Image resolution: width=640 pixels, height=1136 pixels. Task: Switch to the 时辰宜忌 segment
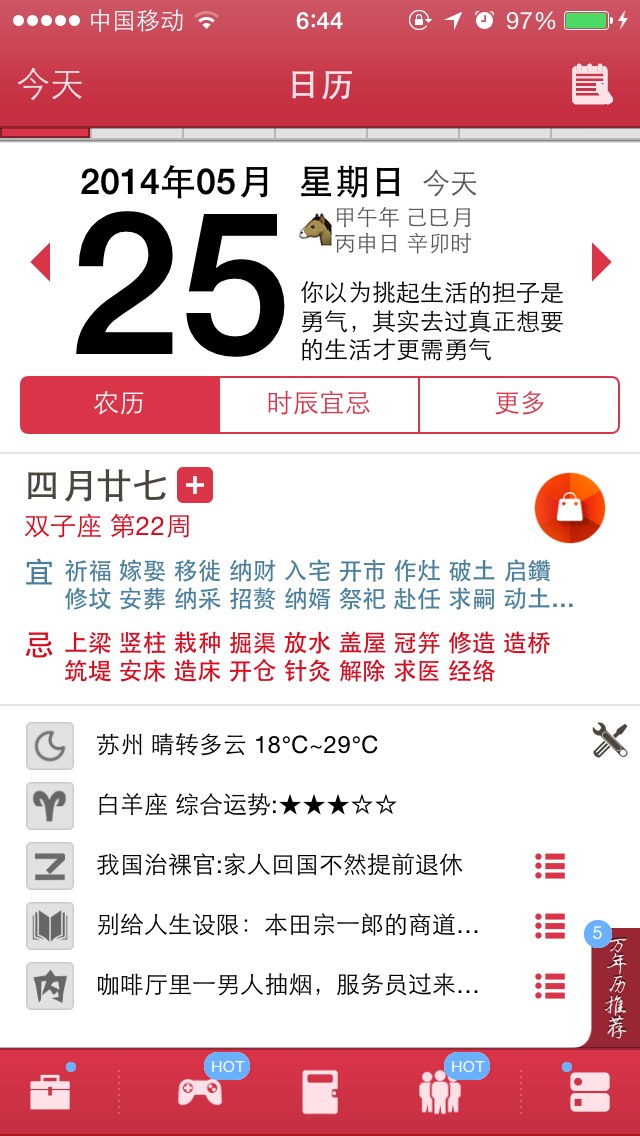[319, 404]
